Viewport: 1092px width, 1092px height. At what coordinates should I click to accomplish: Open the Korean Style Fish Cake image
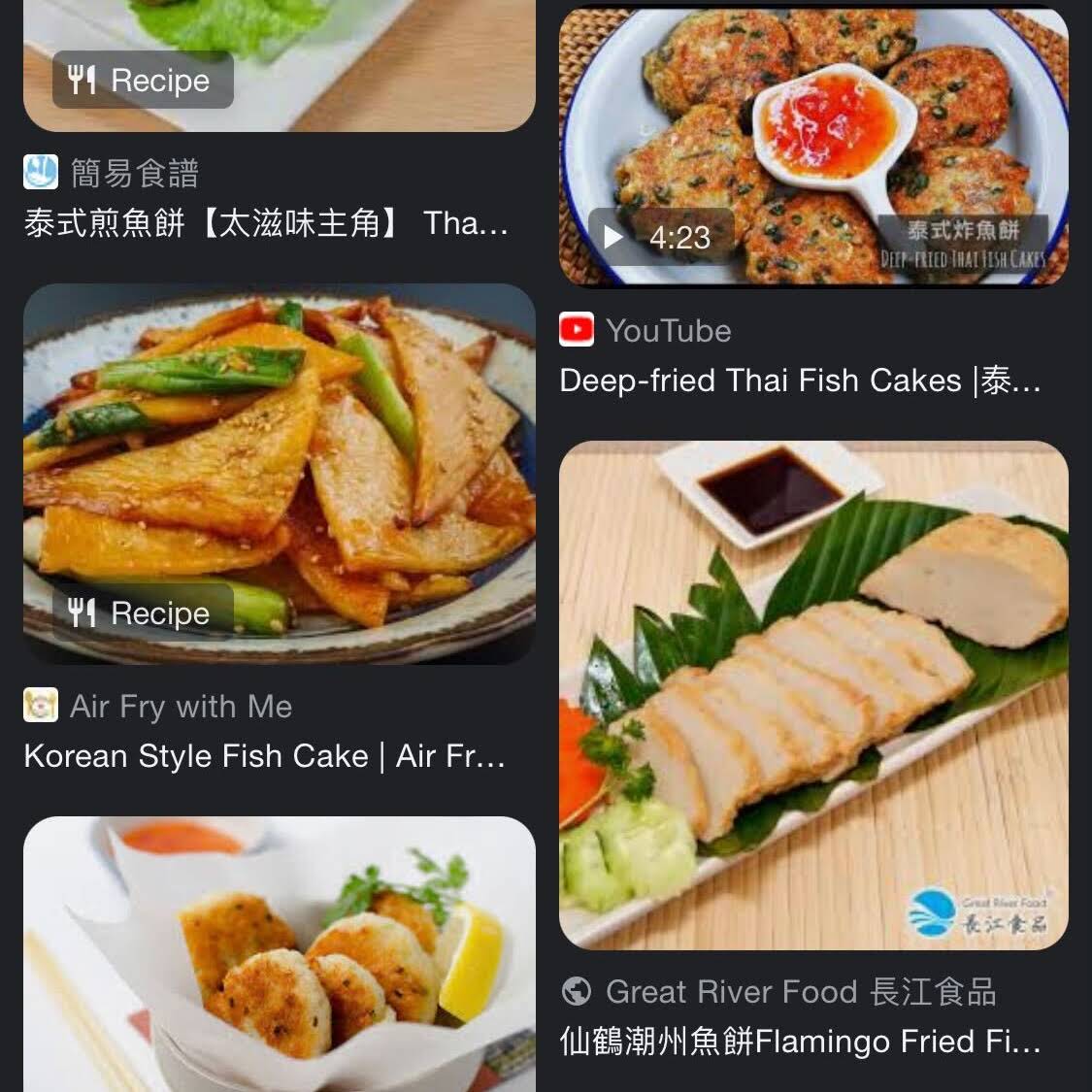coord(280,474)
